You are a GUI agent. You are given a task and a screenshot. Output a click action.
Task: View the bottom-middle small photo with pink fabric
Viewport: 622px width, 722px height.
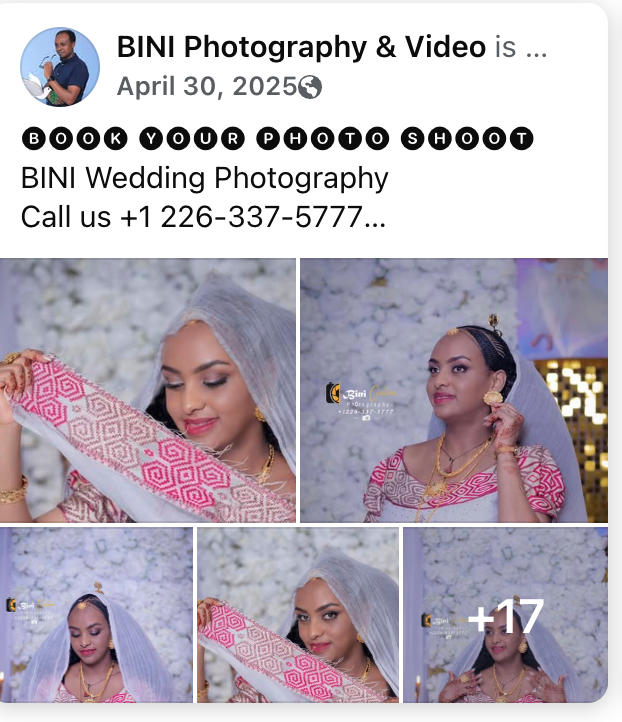[298, 614]
